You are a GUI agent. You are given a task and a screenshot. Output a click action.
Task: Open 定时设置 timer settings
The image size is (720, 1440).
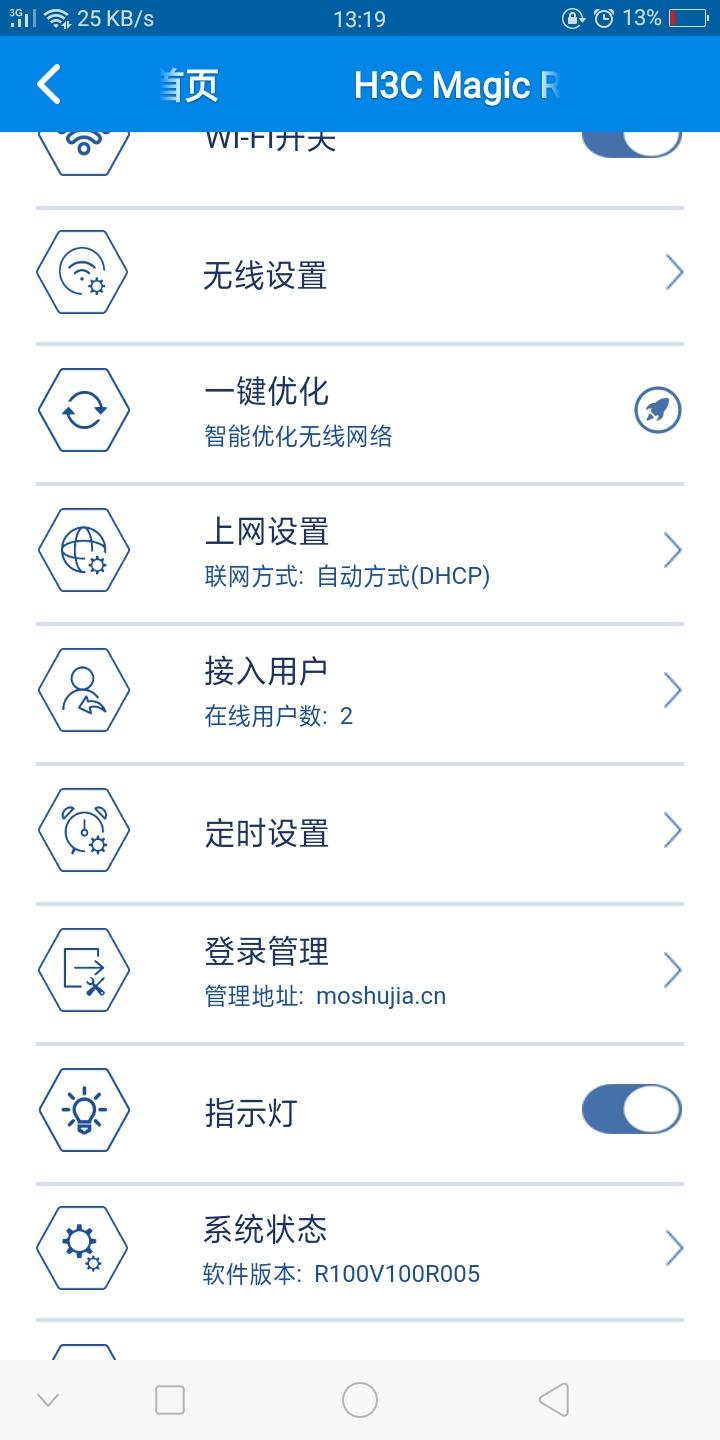tap(360, 831)
